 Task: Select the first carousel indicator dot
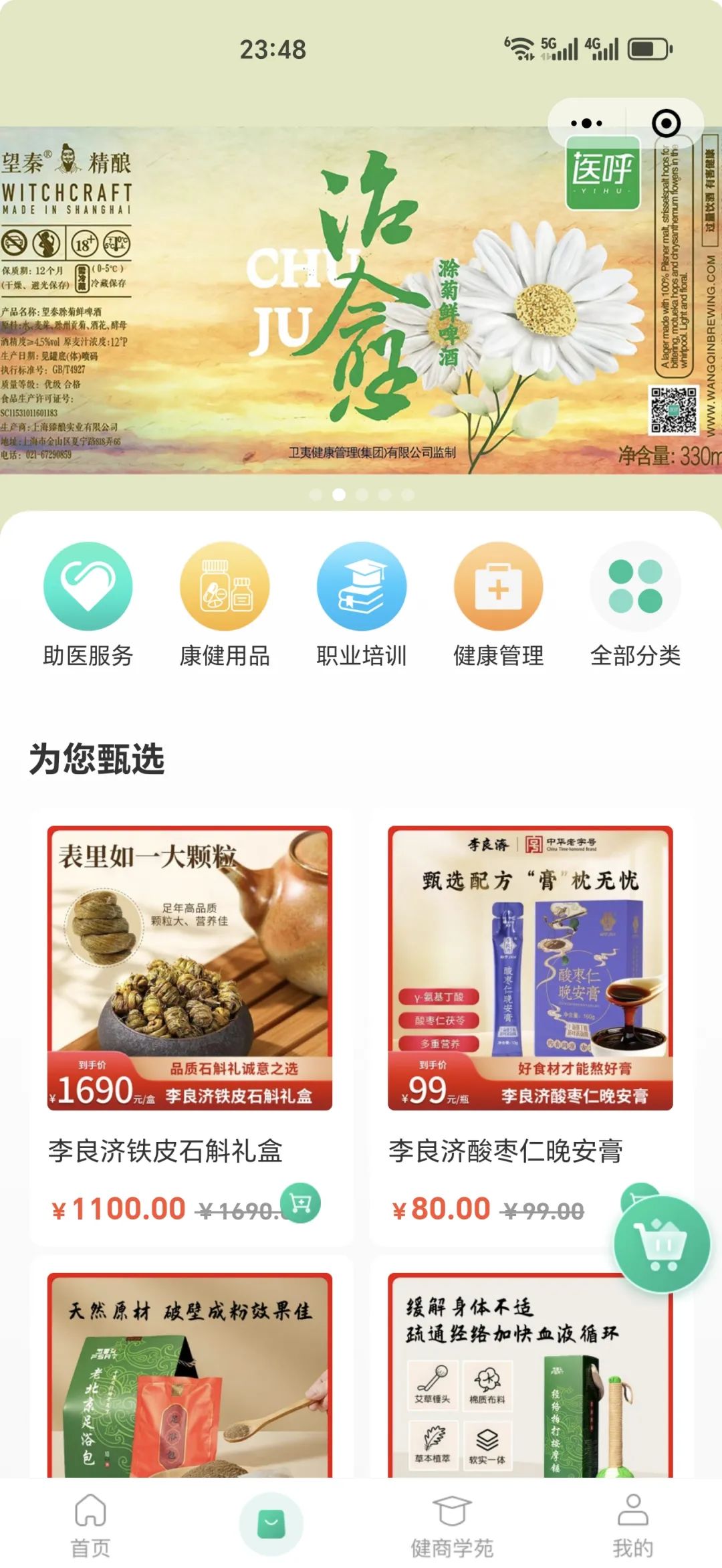click(x=315, y=494)
